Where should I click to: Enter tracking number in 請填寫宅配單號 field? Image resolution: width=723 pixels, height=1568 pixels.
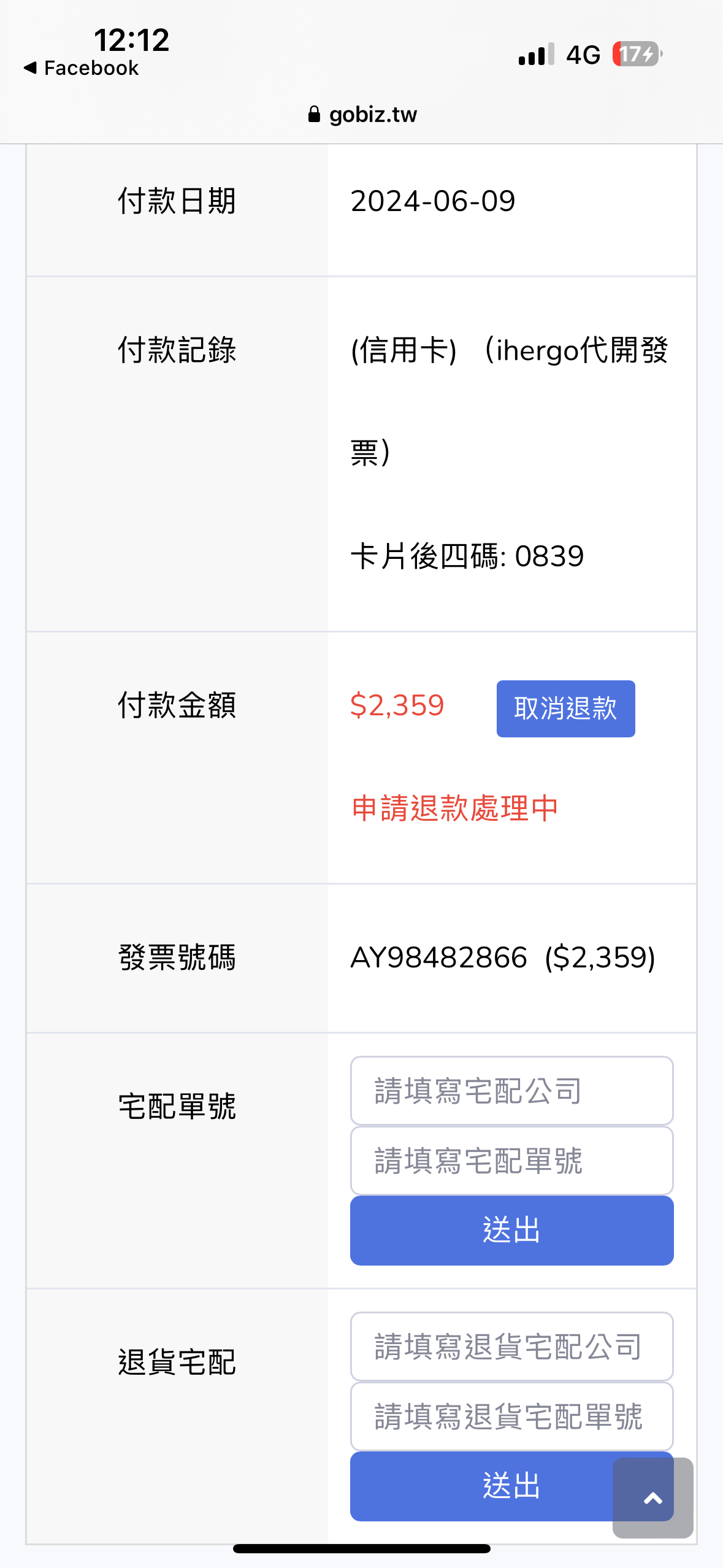(511, 1161)
